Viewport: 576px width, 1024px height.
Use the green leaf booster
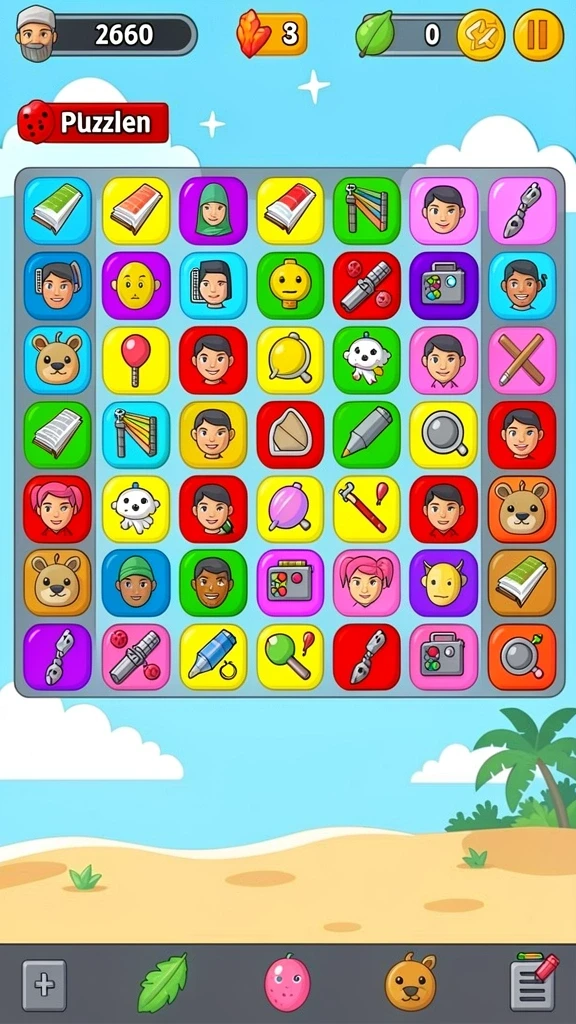[162, 983]
